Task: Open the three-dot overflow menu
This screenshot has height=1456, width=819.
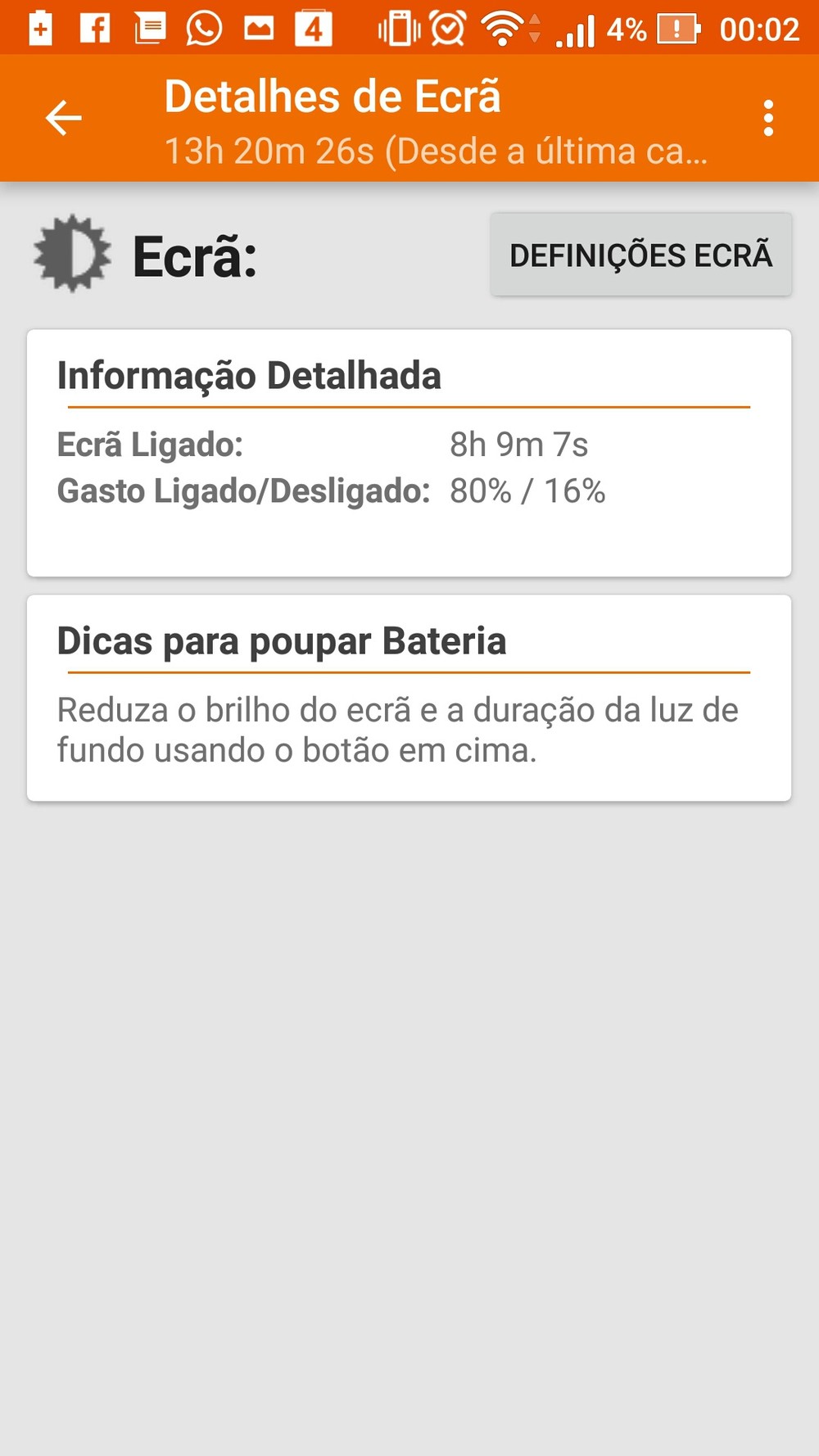Action: click(767, 118)
